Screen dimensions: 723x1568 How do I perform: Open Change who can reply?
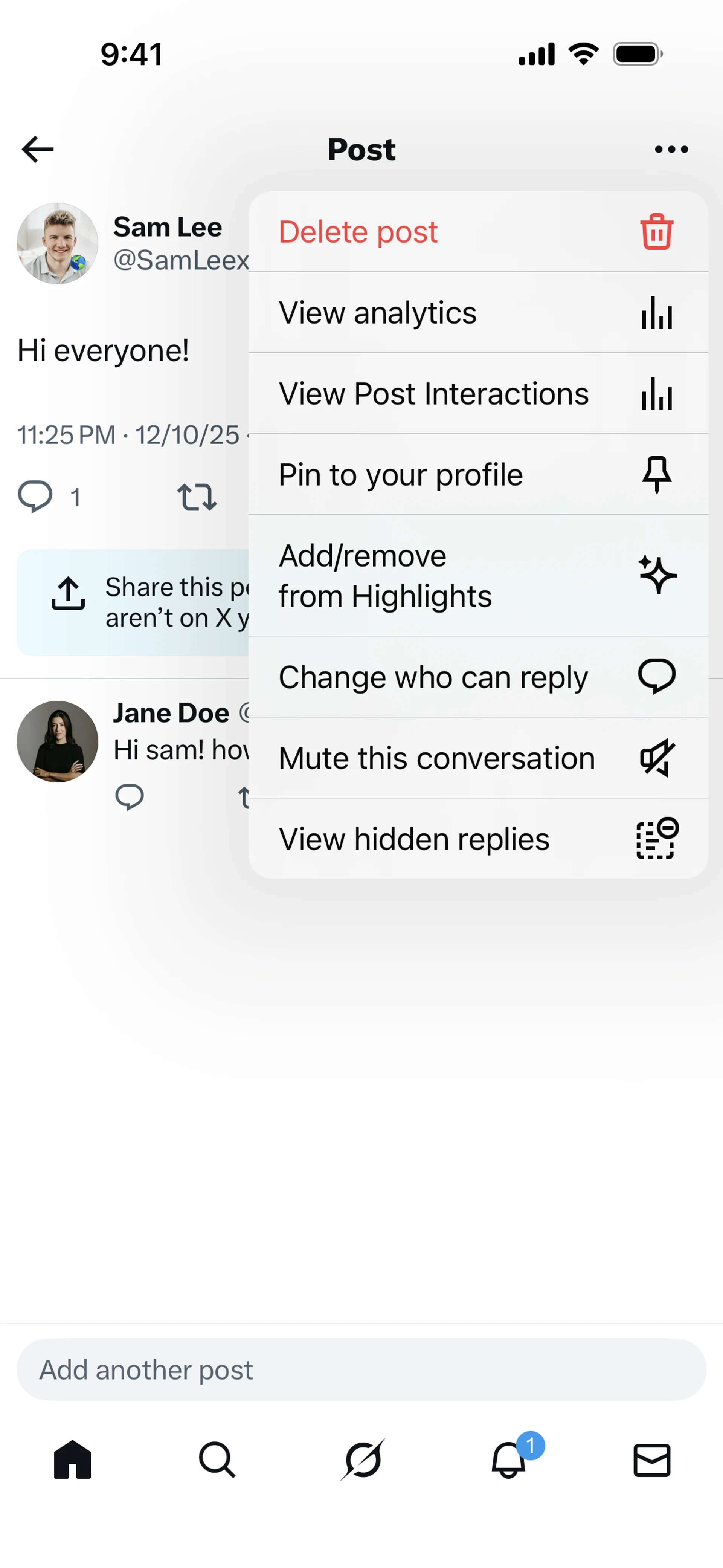(x=478, y=677)
